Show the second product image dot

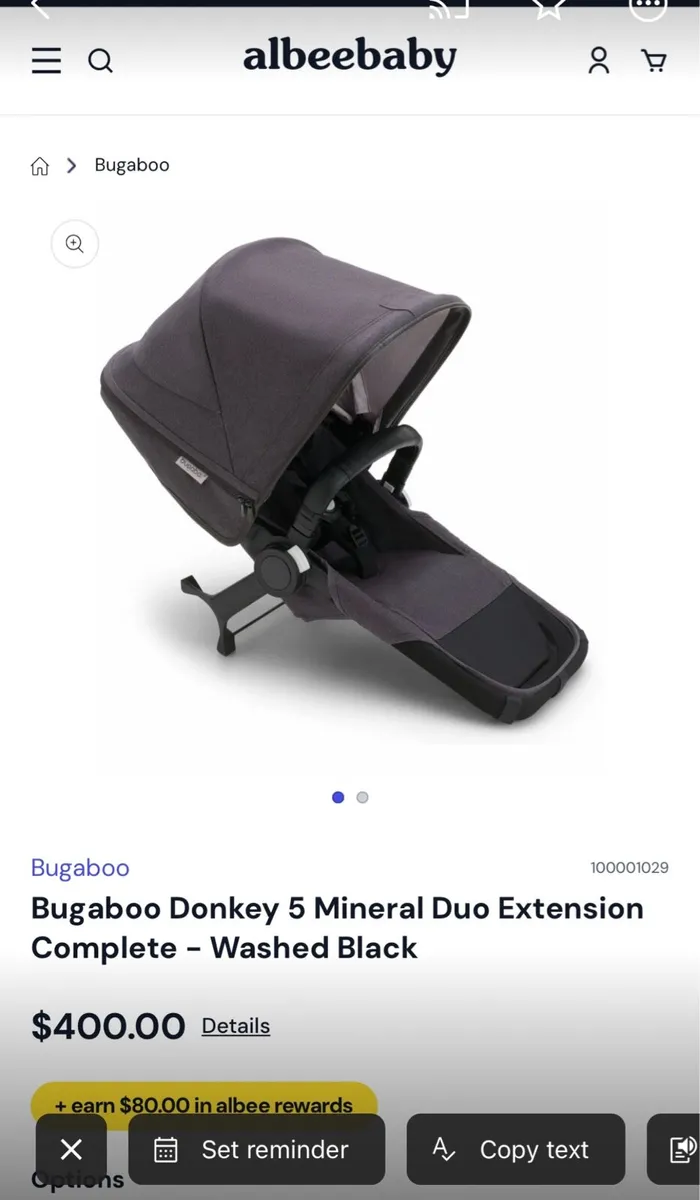362,797
